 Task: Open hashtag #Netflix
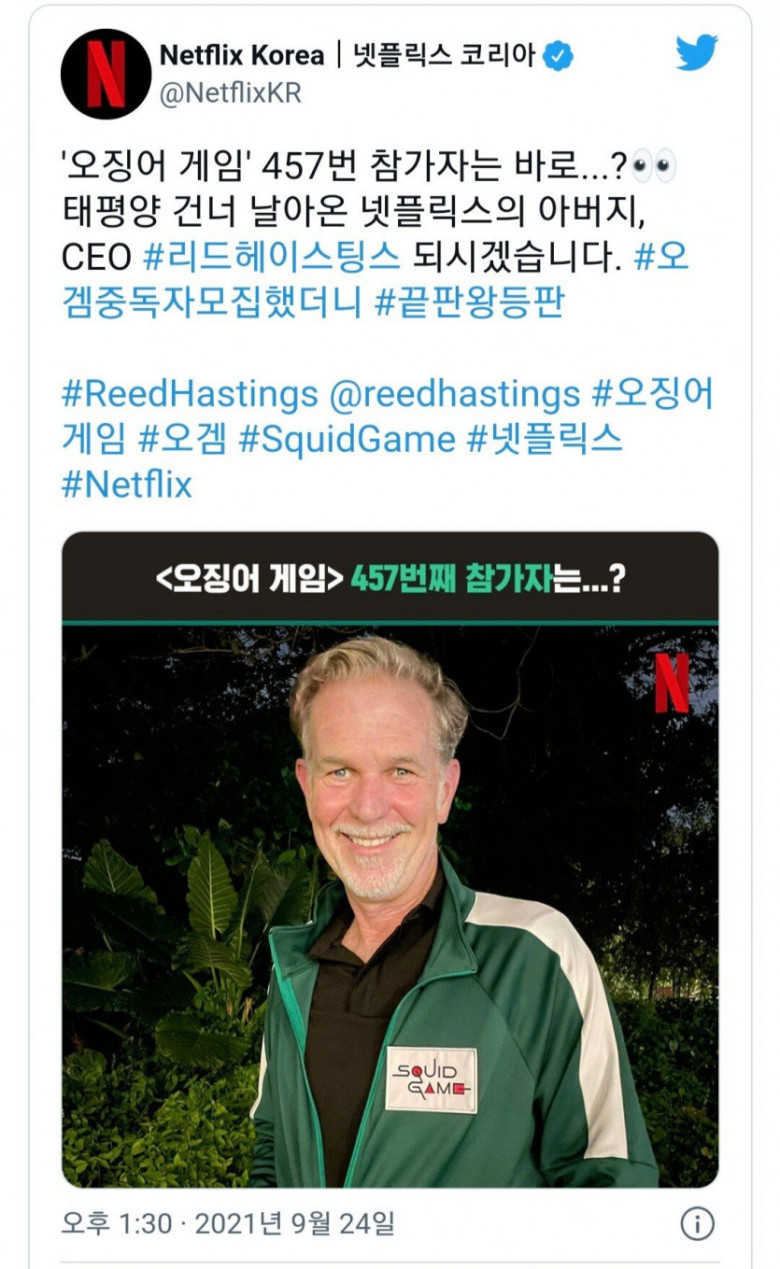click(x=126, y=485)
